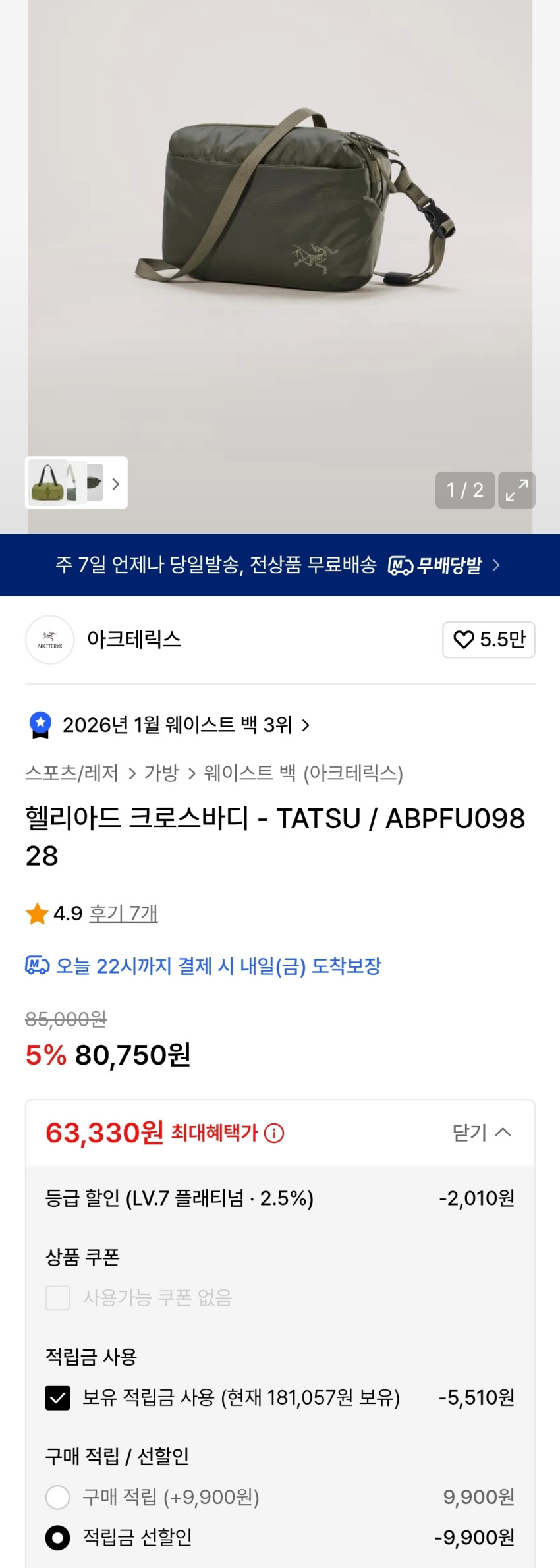Collapse the benefit details with 닫기
560x1568 pixels.
click(x=482, y=1133)
